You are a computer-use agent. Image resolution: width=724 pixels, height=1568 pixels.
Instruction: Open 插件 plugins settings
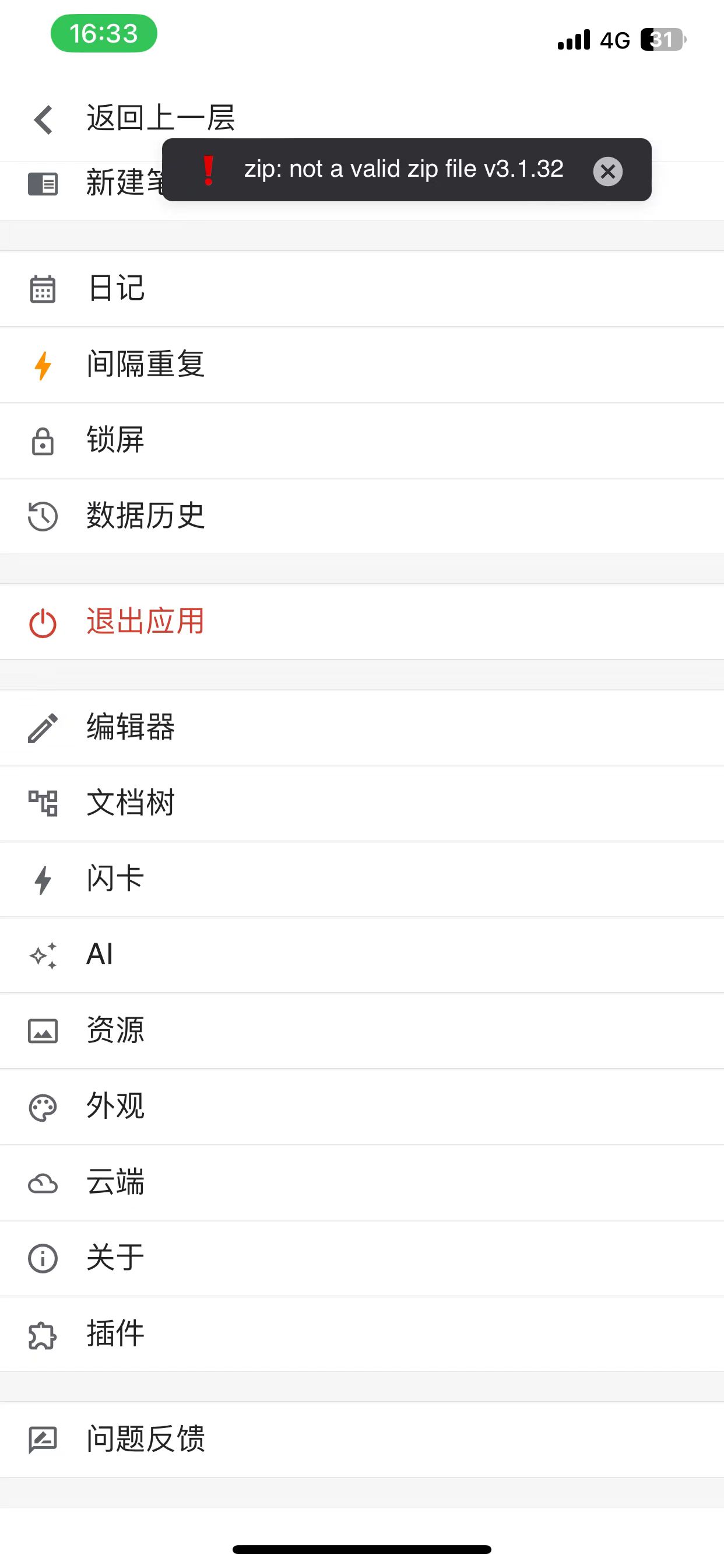(115, 1333)
